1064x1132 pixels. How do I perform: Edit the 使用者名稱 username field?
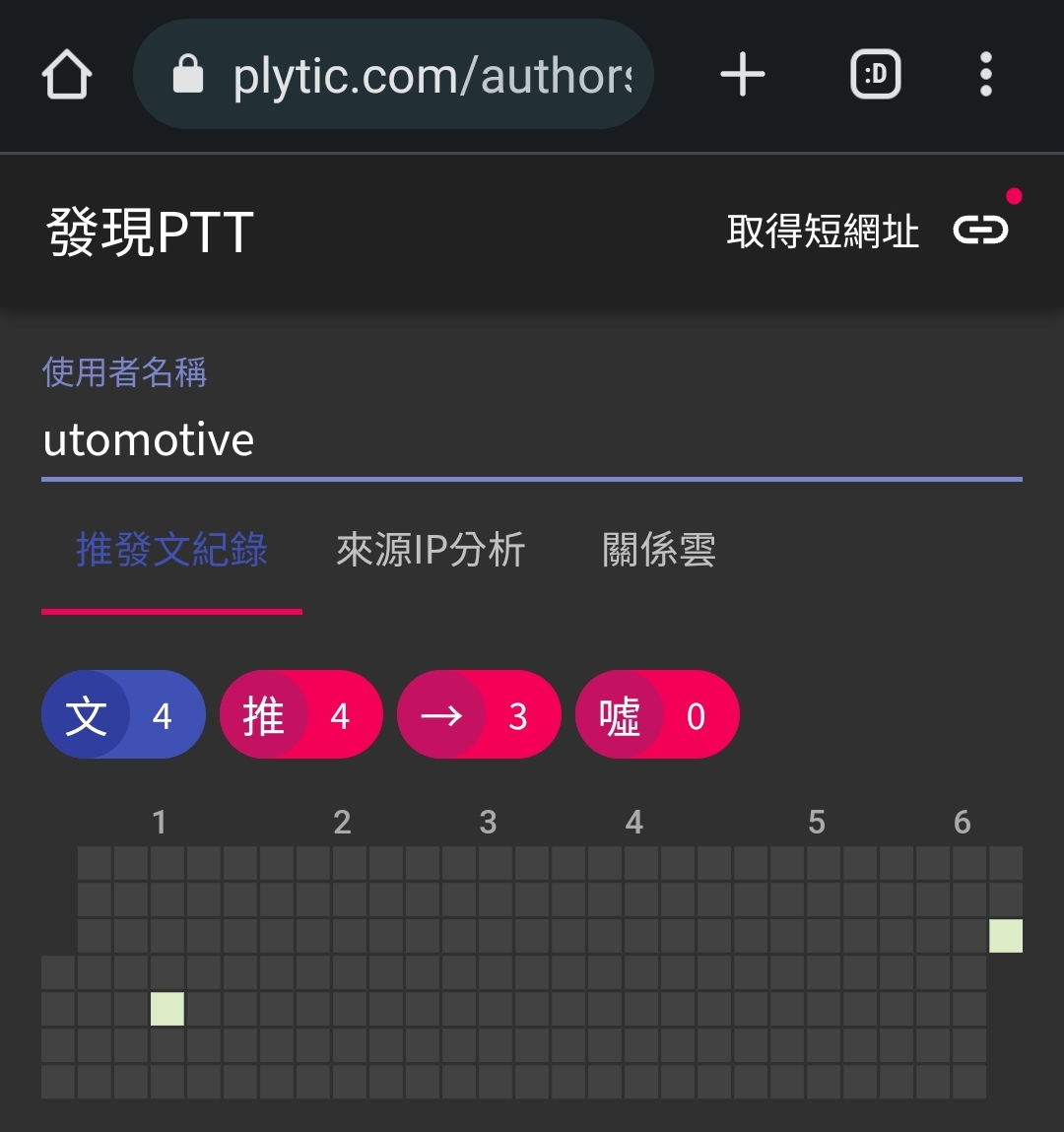(532, 439)
